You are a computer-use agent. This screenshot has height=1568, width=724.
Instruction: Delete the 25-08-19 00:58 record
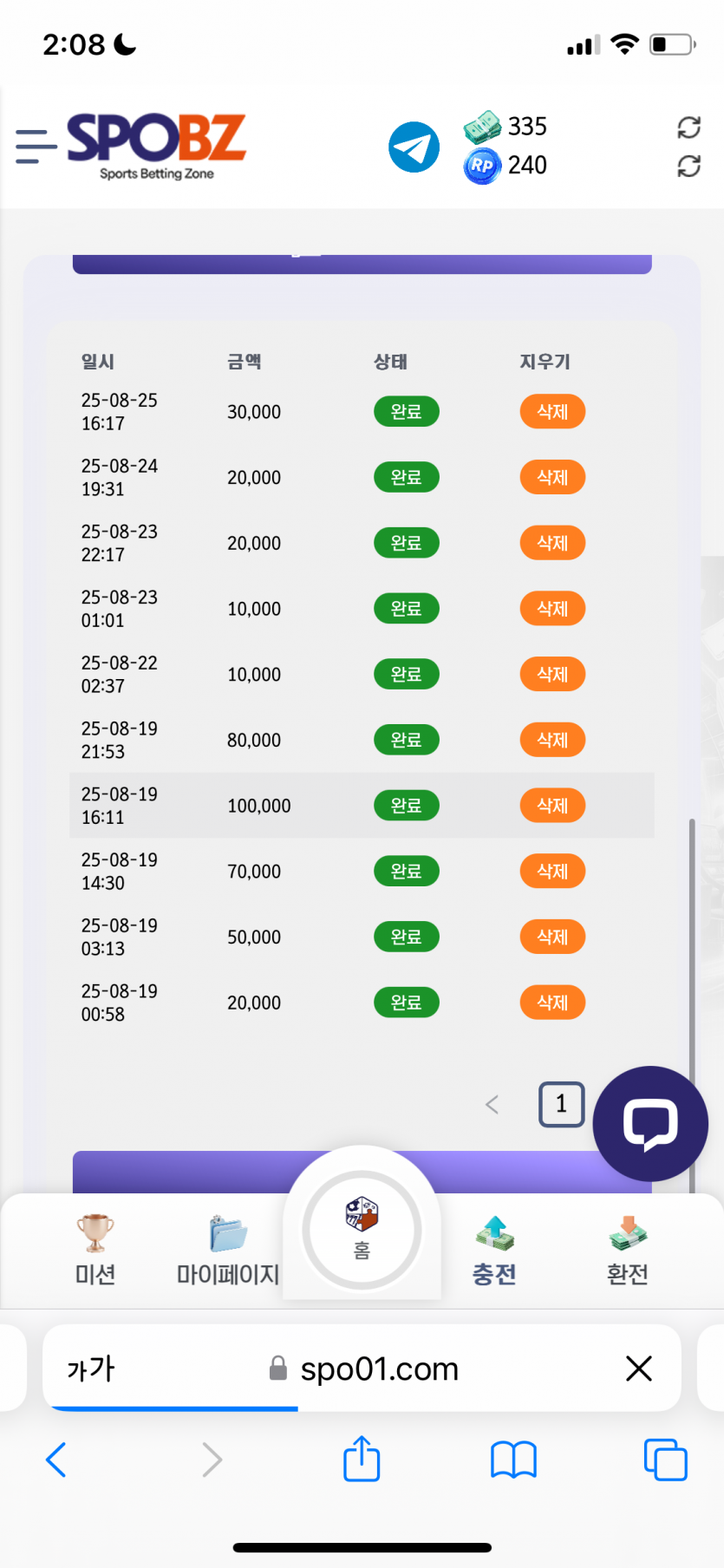pos(552,1003)
